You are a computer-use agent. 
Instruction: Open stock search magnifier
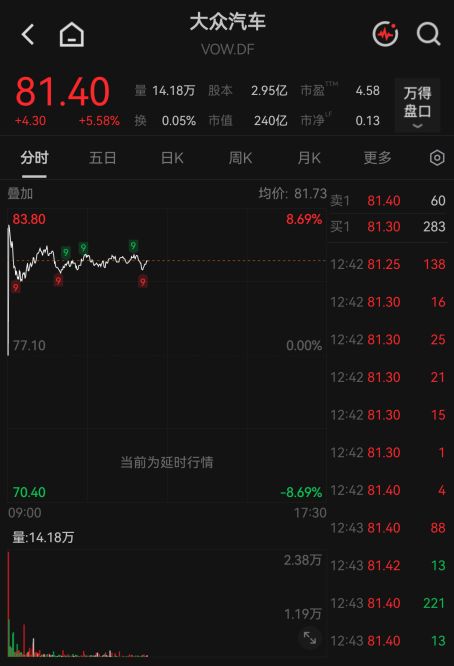click(428, 34)
